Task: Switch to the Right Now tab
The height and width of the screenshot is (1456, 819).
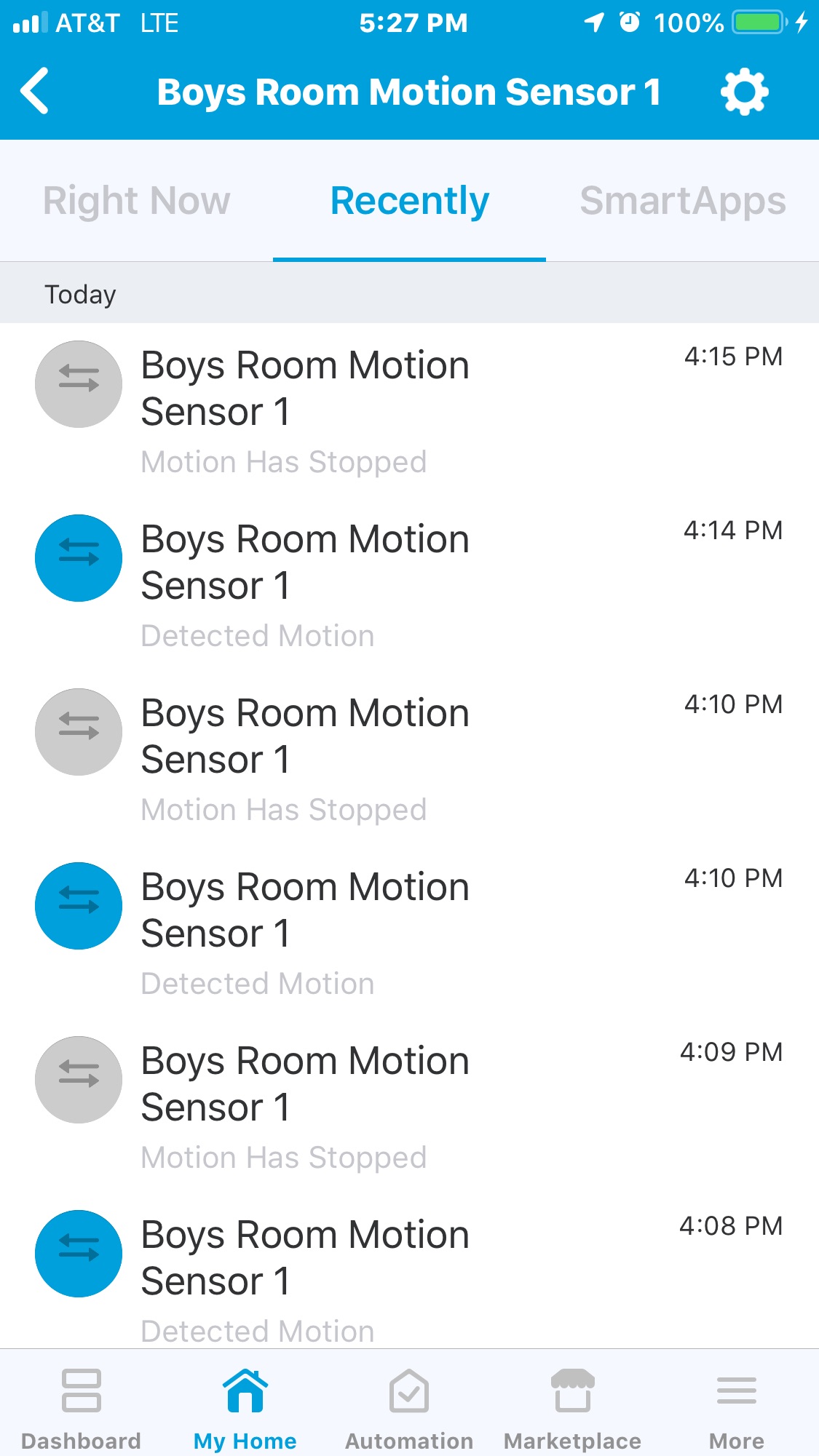Action: [x=137, y=201]
